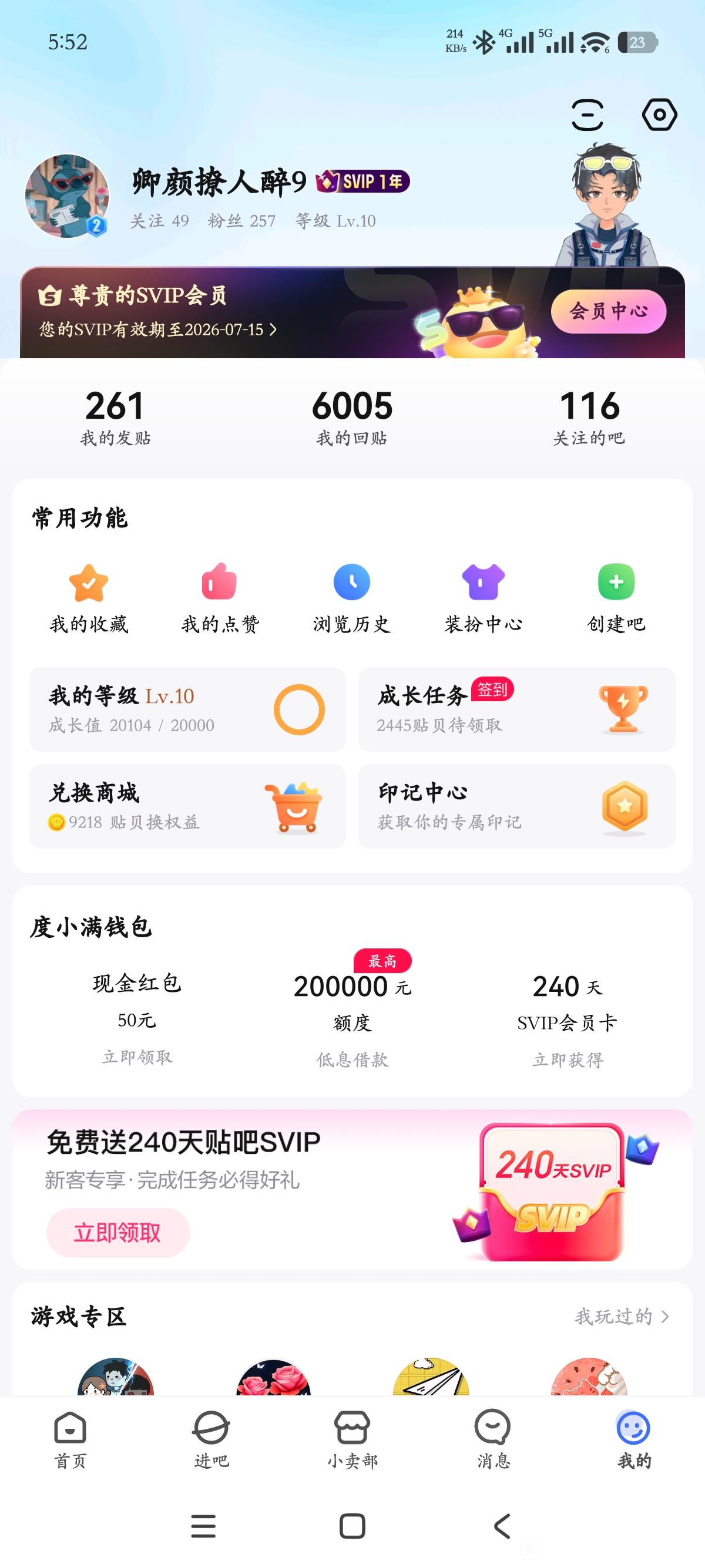
Task: Open 浏览历史 browsing history
Action: [x=352, y=597]
